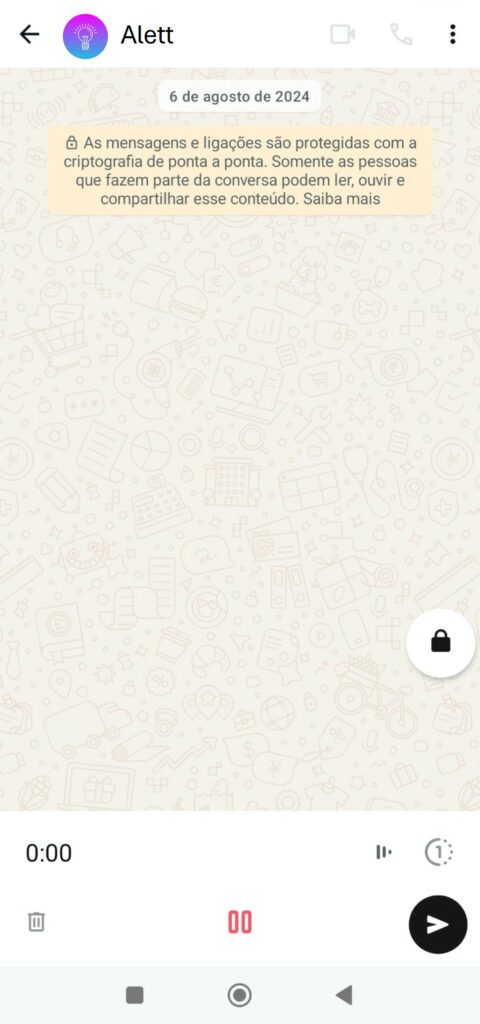Screen dimensions: 480x1024
Task: Open recent apps with the square button
Action: [135, 995]
